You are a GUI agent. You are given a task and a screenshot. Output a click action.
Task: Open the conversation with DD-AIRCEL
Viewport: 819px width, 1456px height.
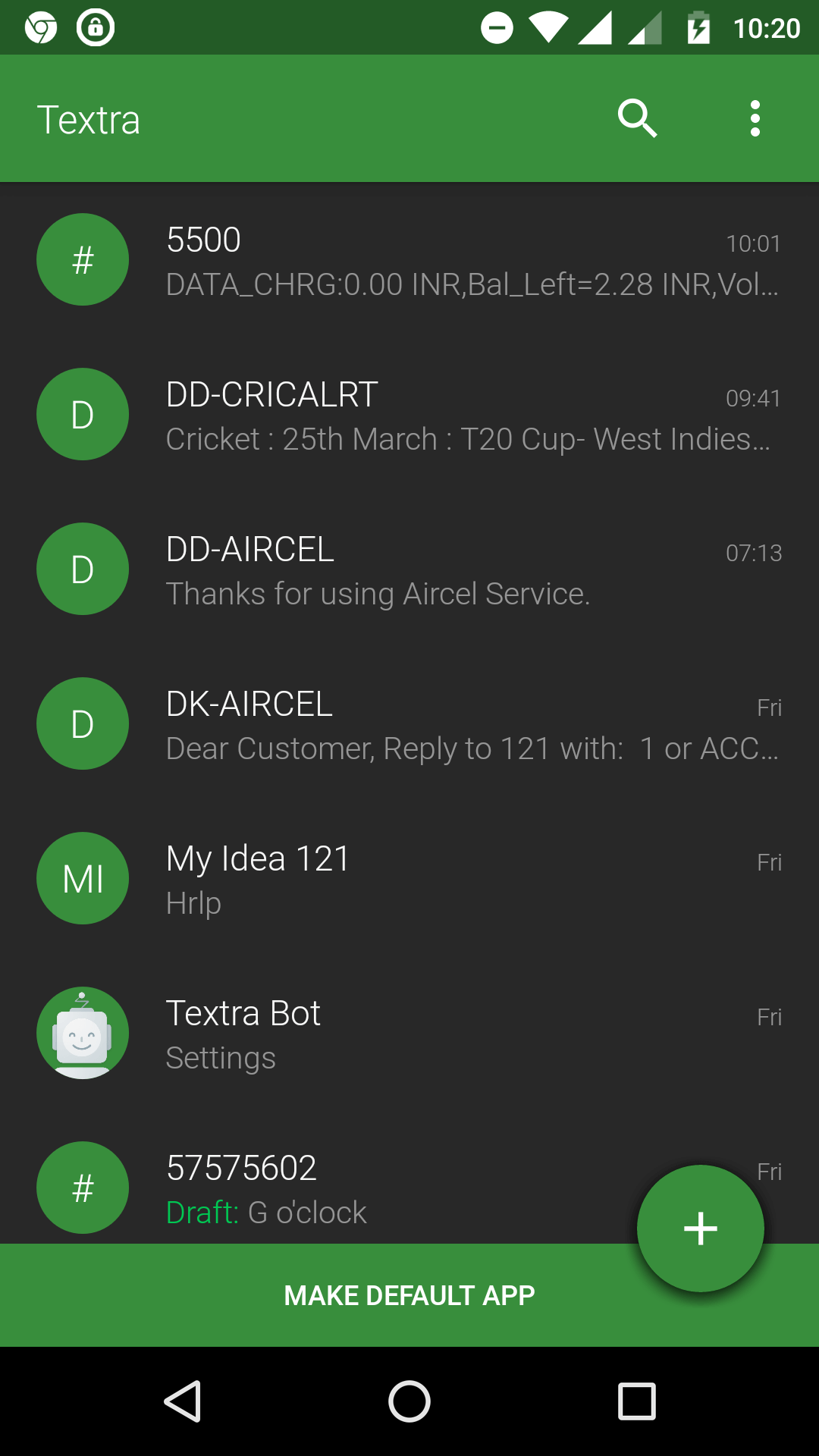pos(409,569)
